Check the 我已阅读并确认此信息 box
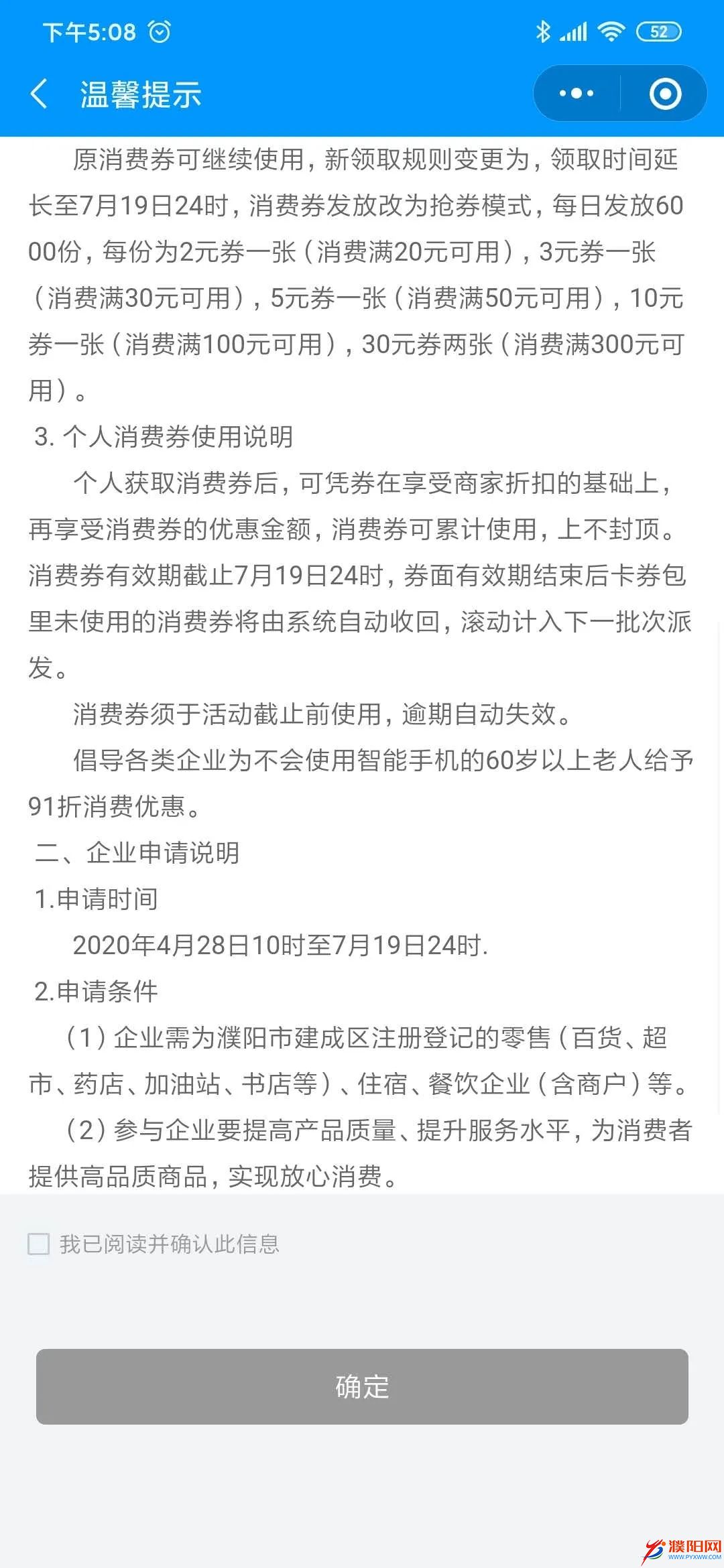The width and height of the screenshot is (724, 1568). tap(39, 1244)
